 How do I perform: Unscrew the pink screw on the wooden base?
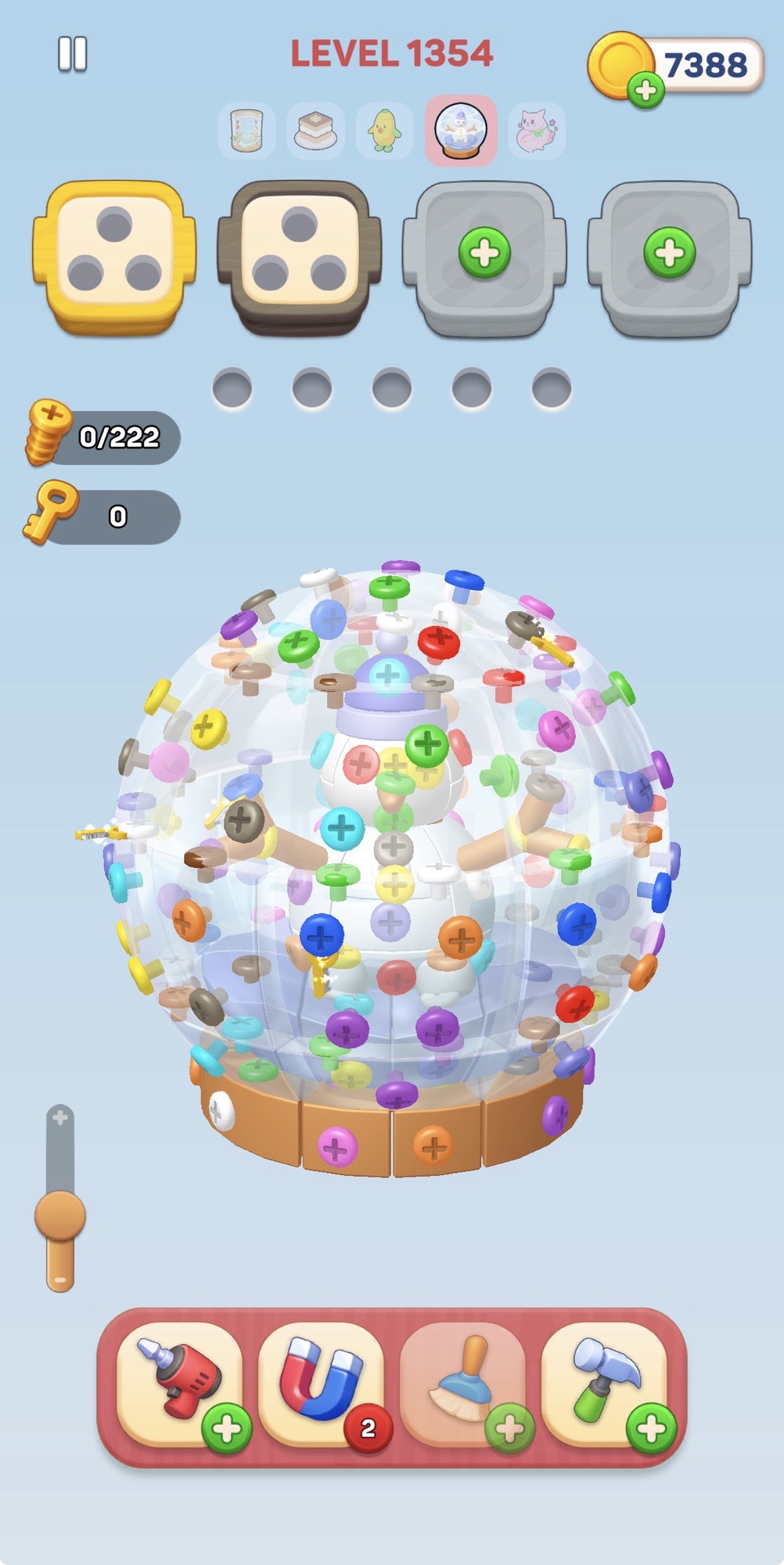pos(337,1148)
